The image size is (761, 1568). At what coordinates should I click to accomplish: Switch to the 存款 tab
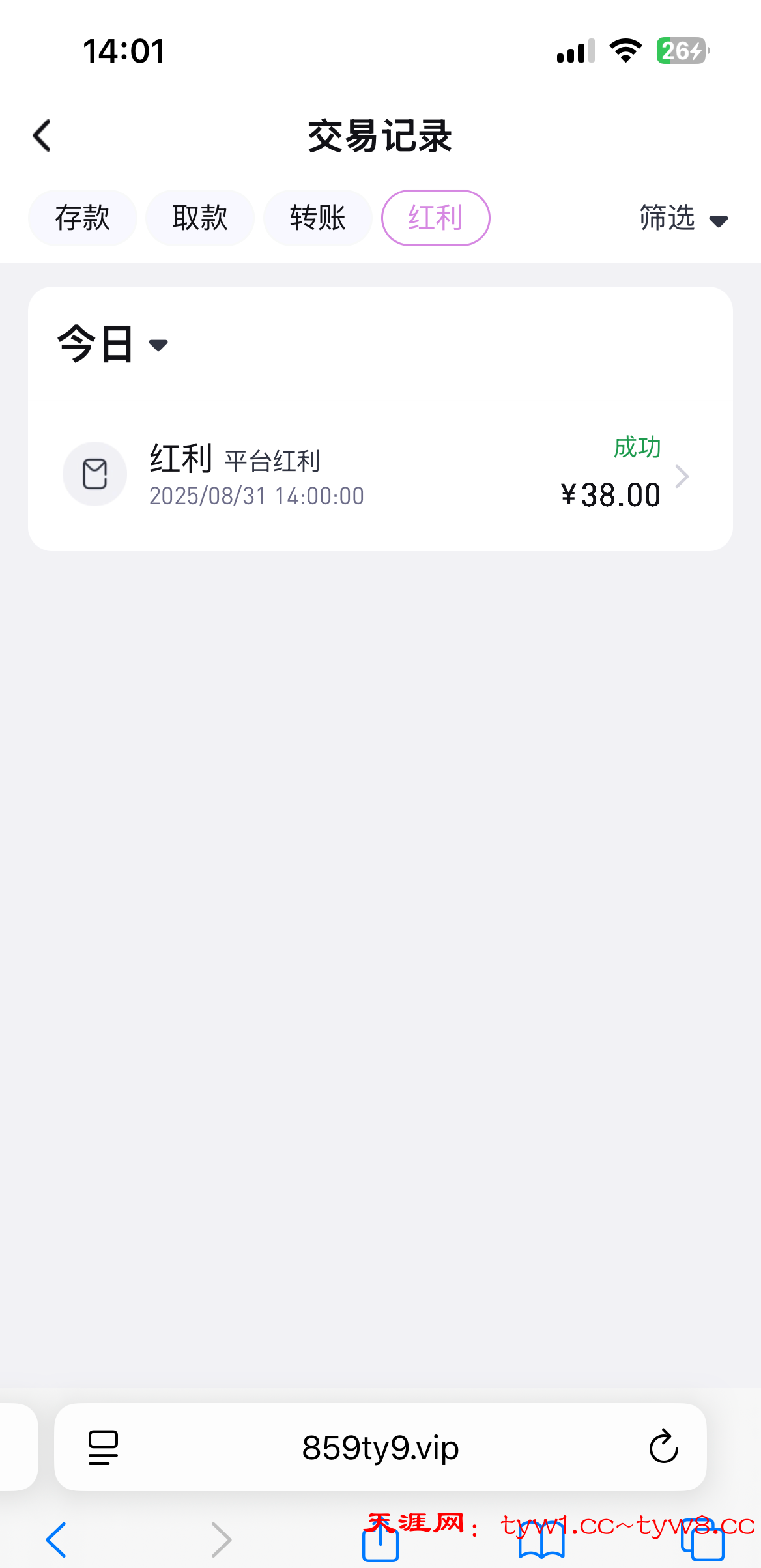[82, 218]
